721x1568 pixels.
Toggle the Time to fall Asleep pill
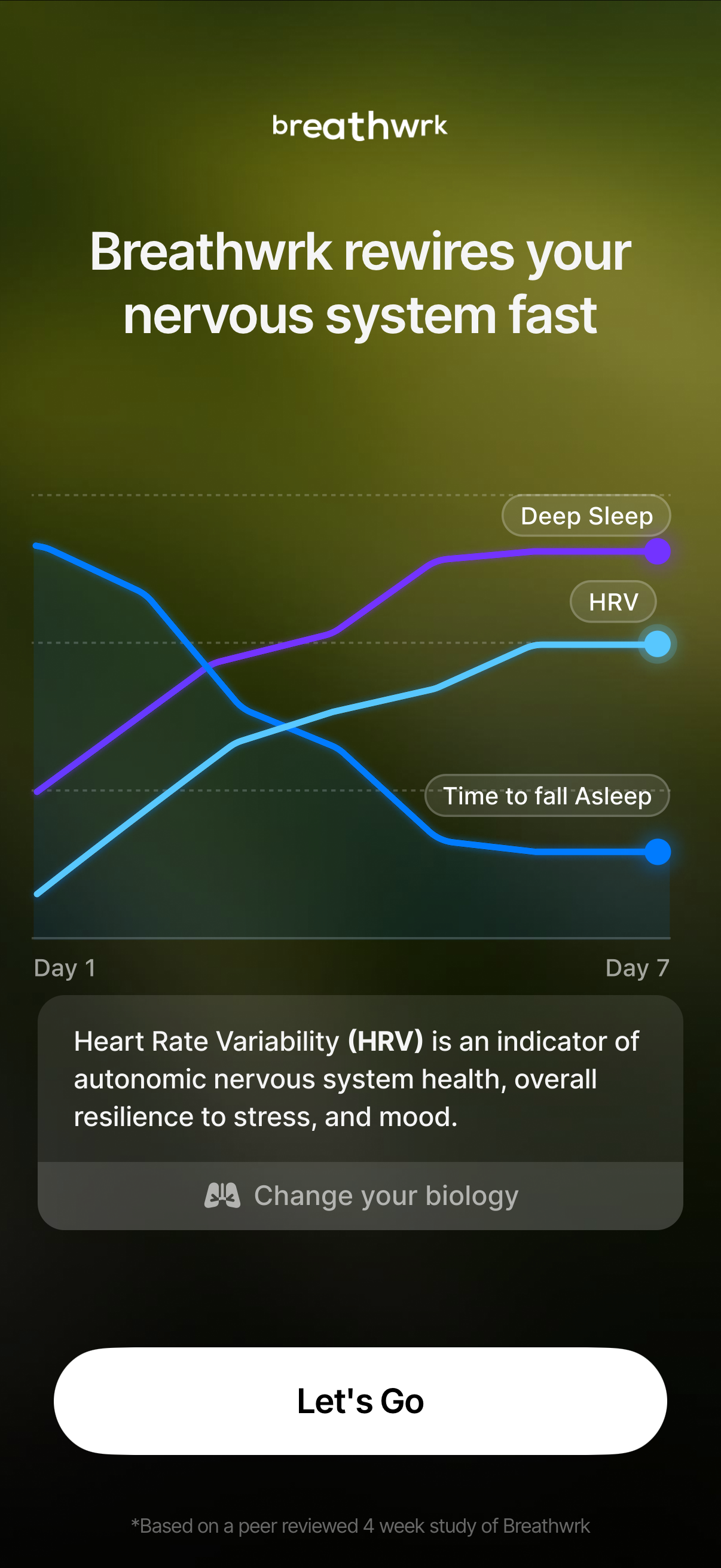[x=547, y=795]
